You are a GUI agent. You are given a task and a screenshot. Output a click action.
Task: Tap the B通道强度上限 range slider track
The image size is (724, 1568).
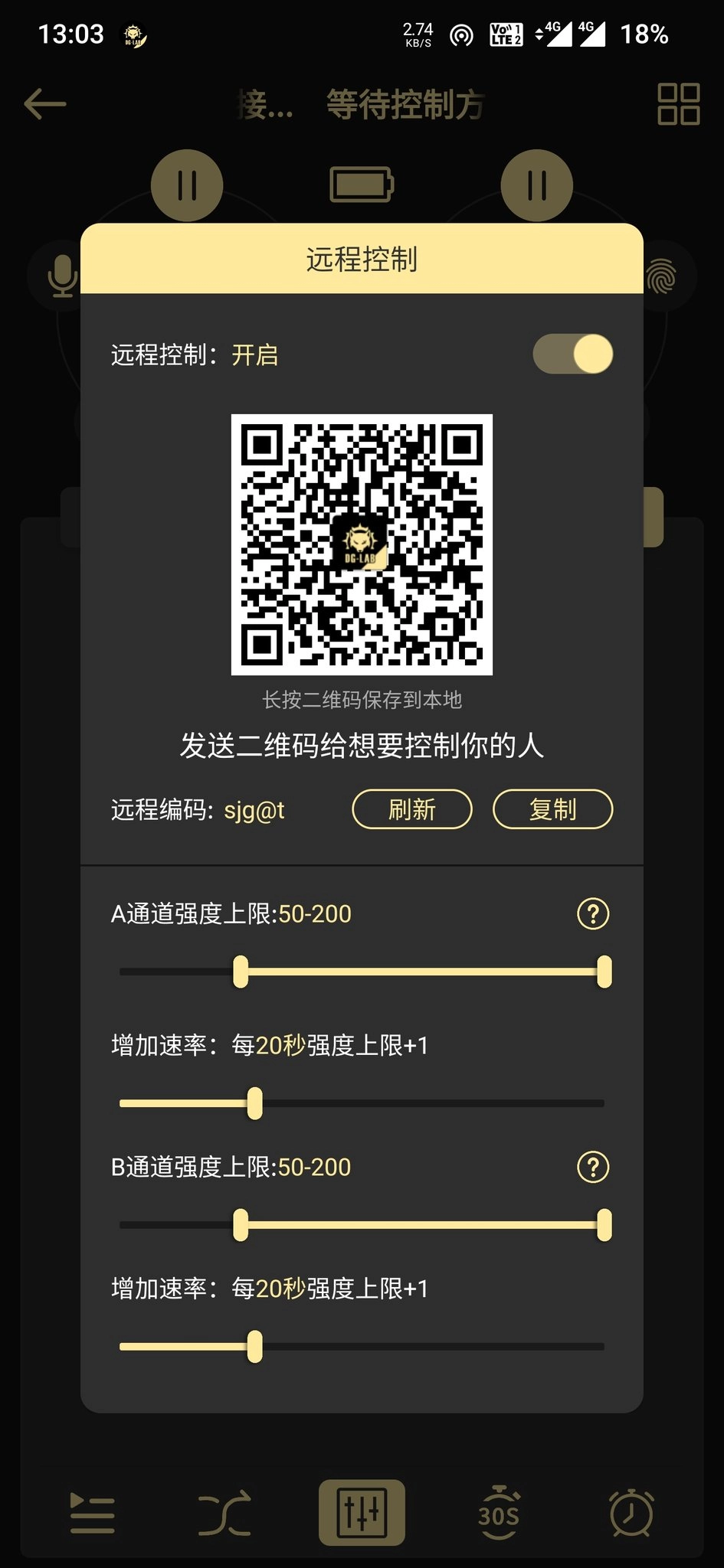pyautogui.click(x=421, y=1225)
